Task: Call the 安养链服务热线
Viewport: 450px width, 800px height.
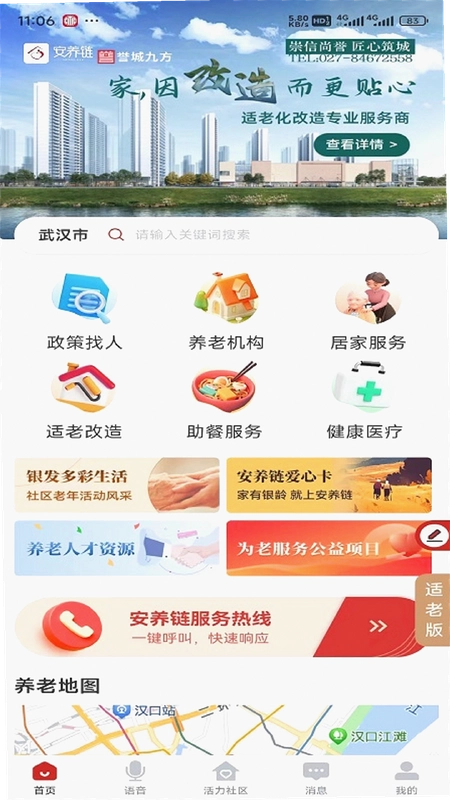Action: 220,627
